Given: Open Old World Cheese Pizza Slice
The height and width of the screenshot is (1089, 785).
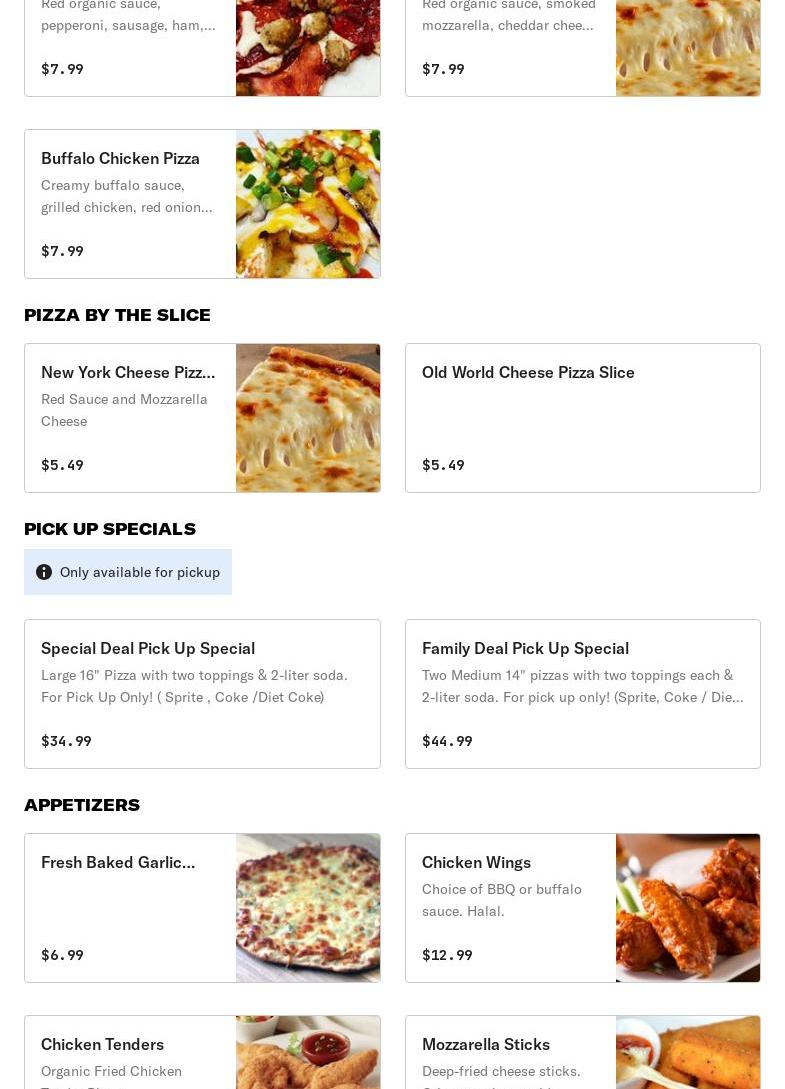Looking at the screenshot, I should [x=582, y=418].
